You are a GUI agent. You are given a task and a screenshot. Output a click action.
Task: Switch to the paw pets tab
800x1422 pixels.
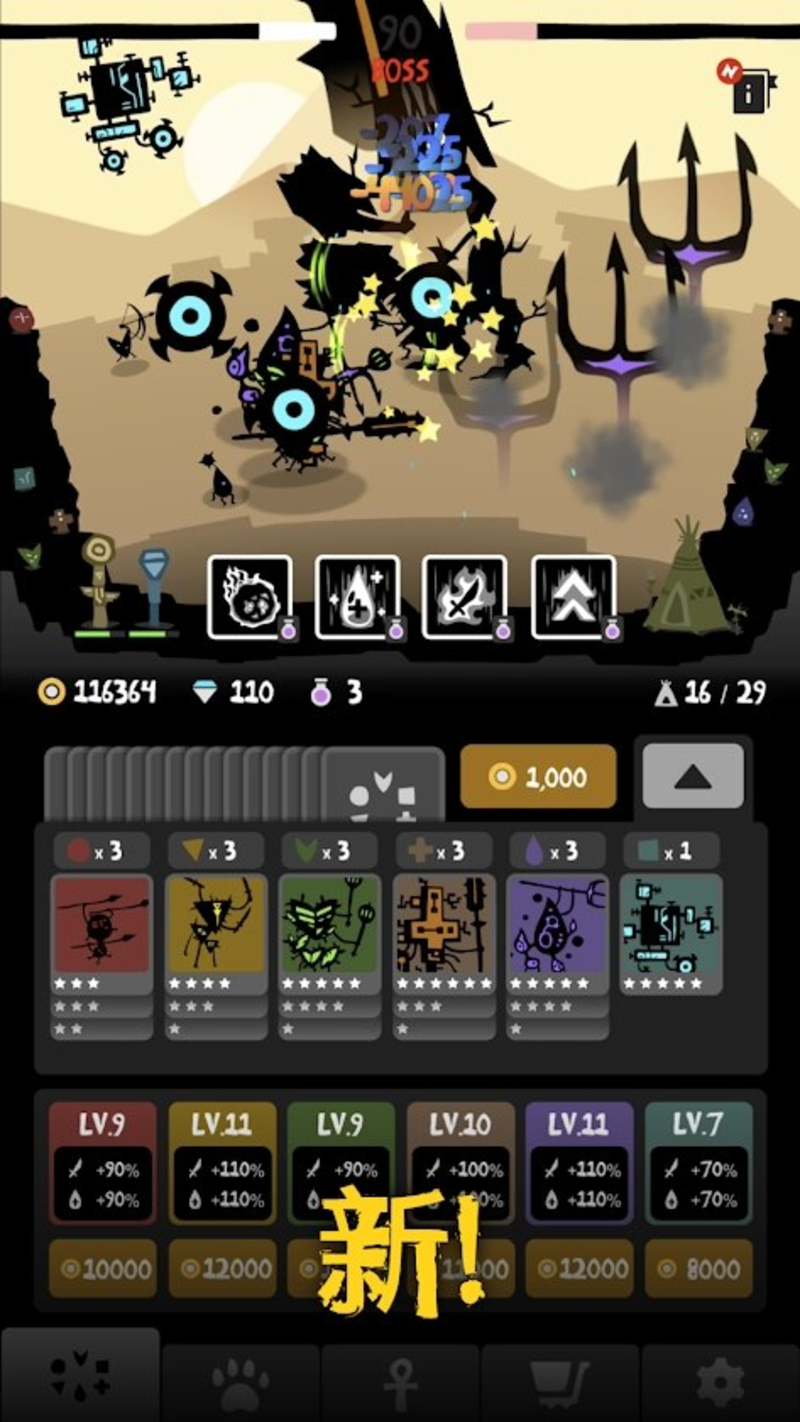tap(240, 1384)
